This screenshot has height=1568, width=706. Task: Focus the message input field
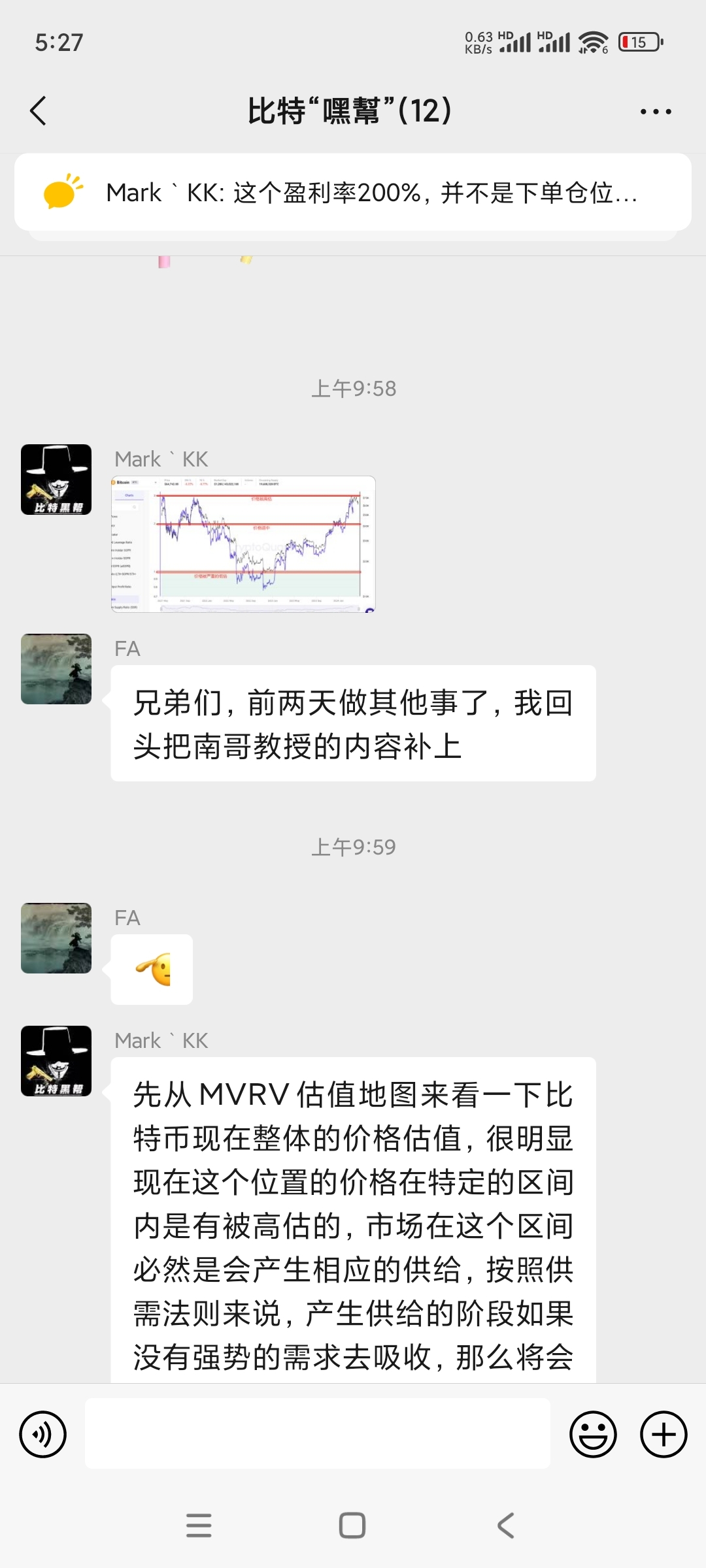click(316, 1433)
